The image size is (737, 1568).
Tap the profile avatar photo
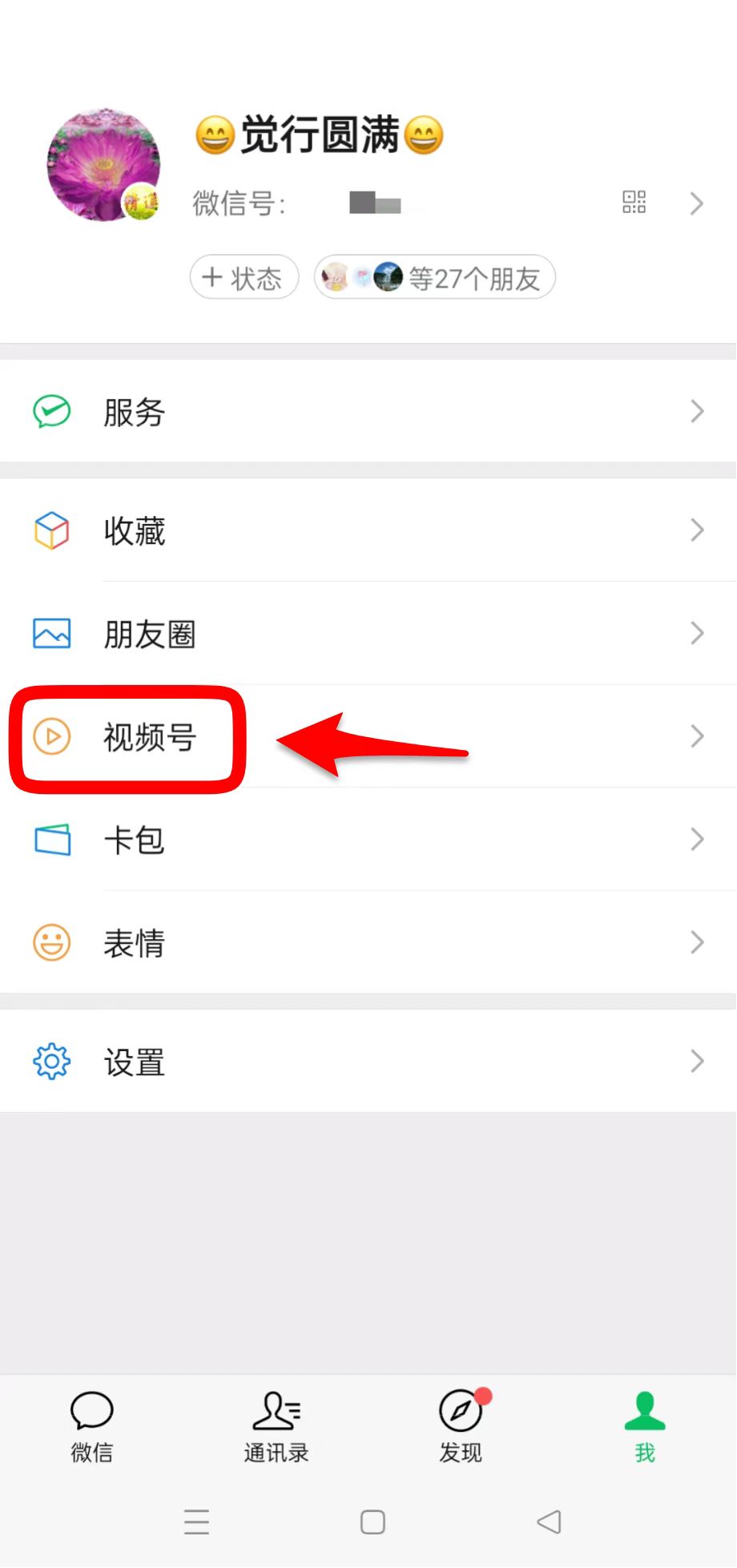(103, 165)
